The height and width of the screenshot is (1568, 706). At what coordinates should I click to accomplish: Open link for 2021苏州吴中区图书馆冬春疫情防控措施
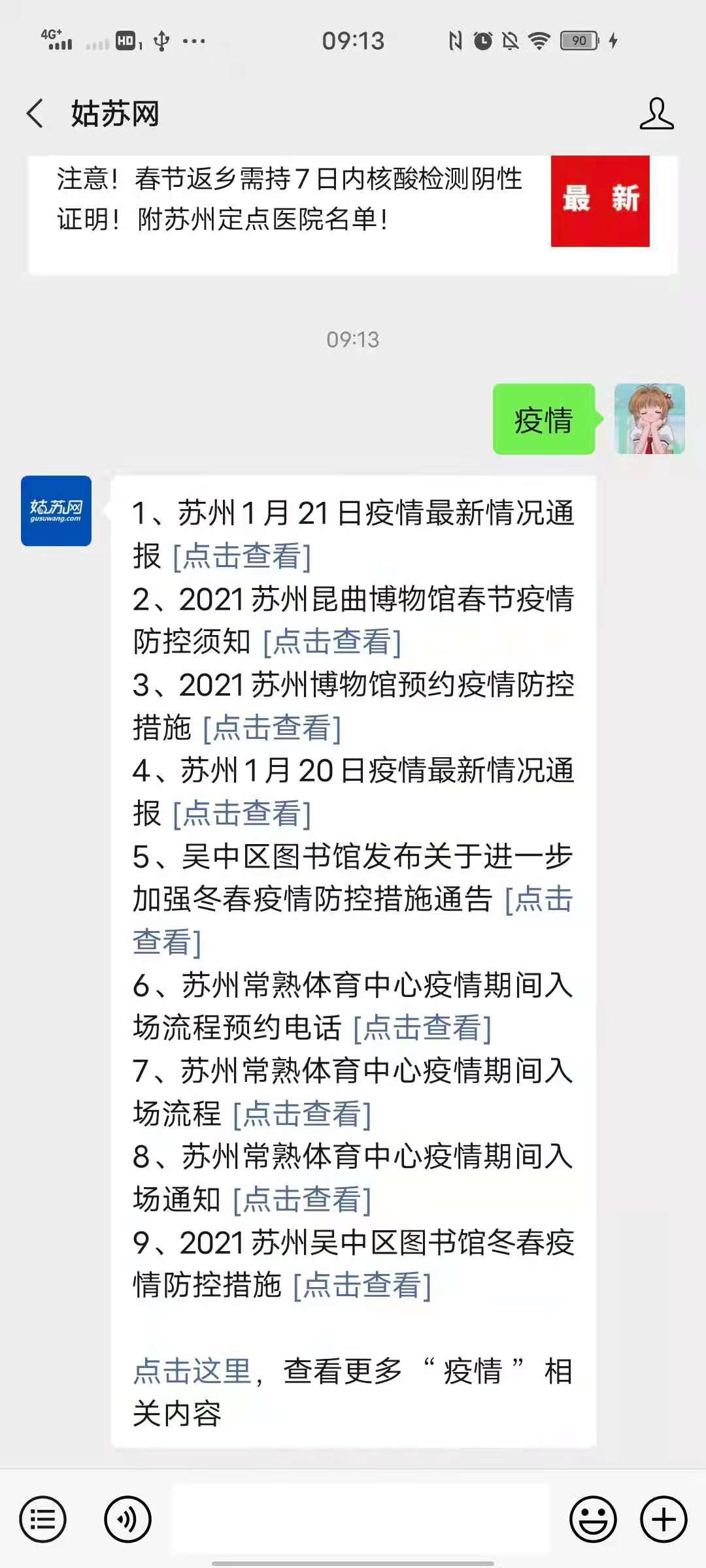[362, 1286]
